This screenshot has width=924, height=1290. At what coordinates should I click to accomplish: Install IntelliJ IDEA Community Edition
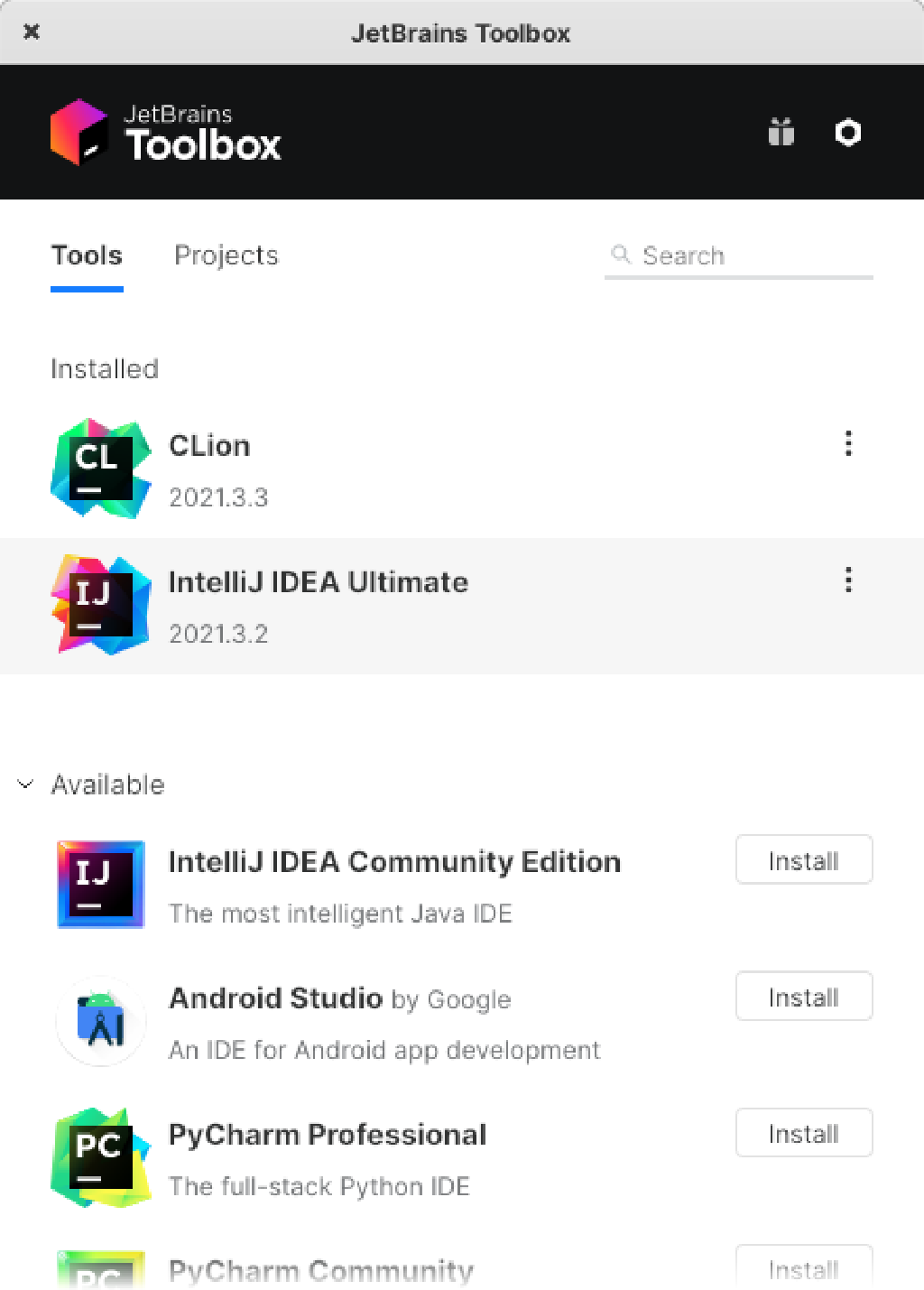tap(803, 859)
